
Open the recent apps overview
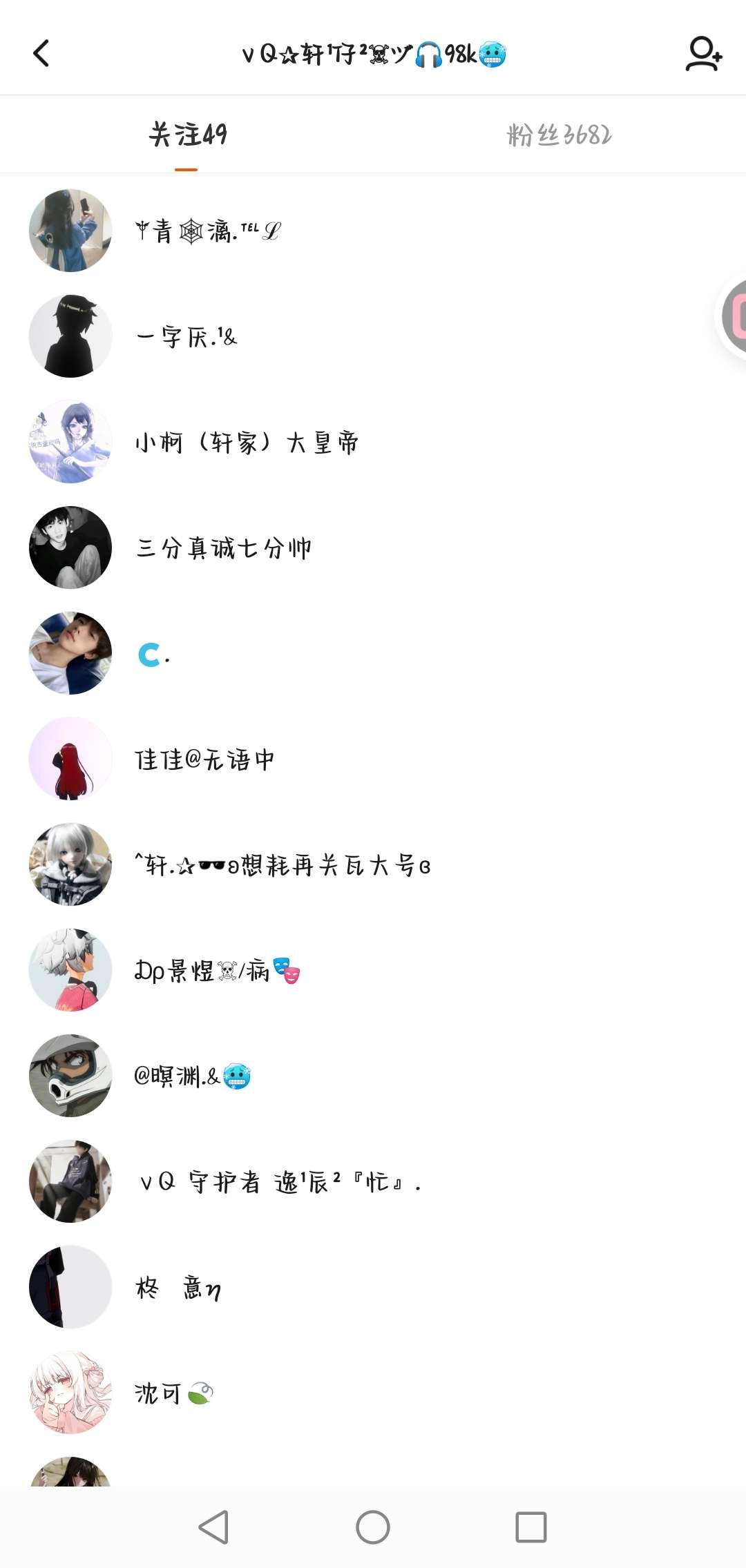pyautogui.click(x=531, y=1527)
